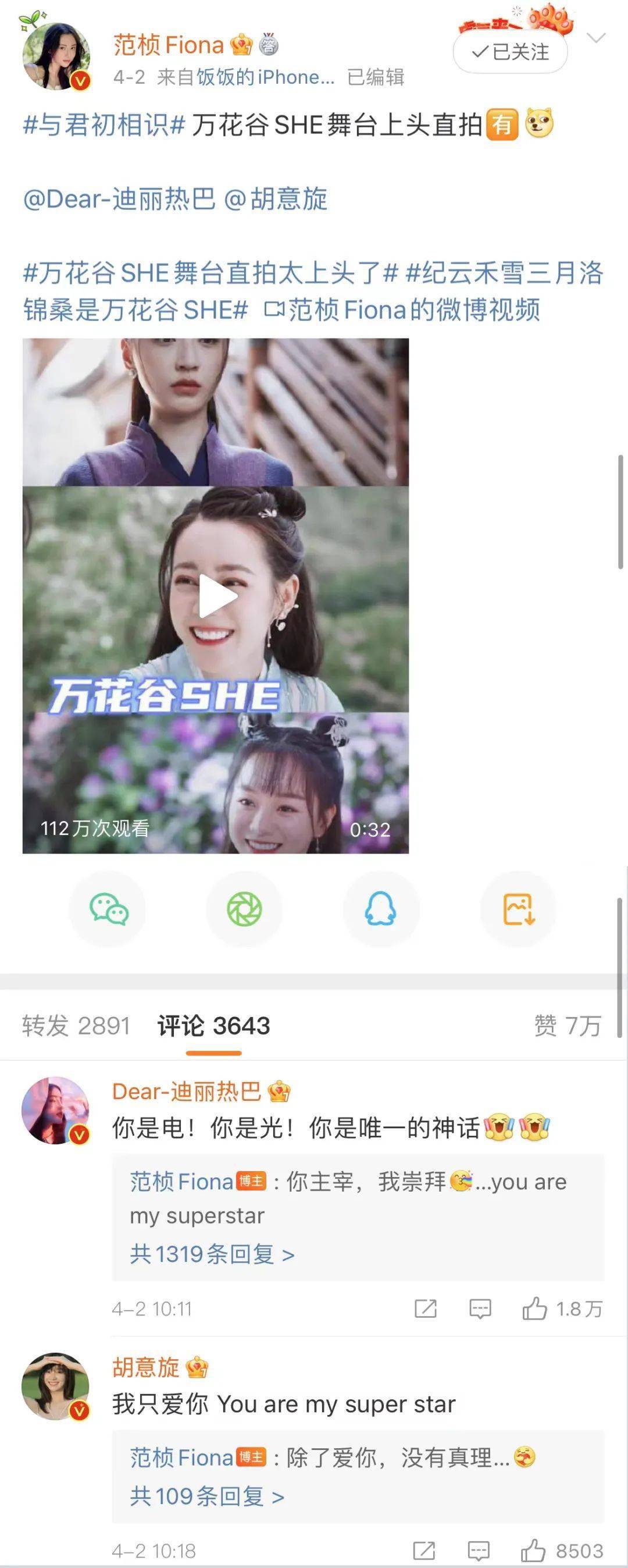This screenshot has height=1568, width=628.
Task: Tap the 已关注 follow button
Action: point(510,53)
